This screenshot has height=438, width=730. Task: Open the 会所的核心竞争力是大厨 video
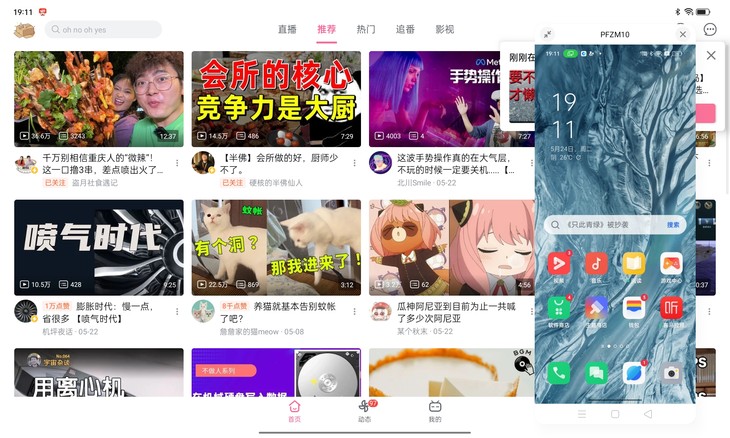pyautogui.click(x=276, y=99)
